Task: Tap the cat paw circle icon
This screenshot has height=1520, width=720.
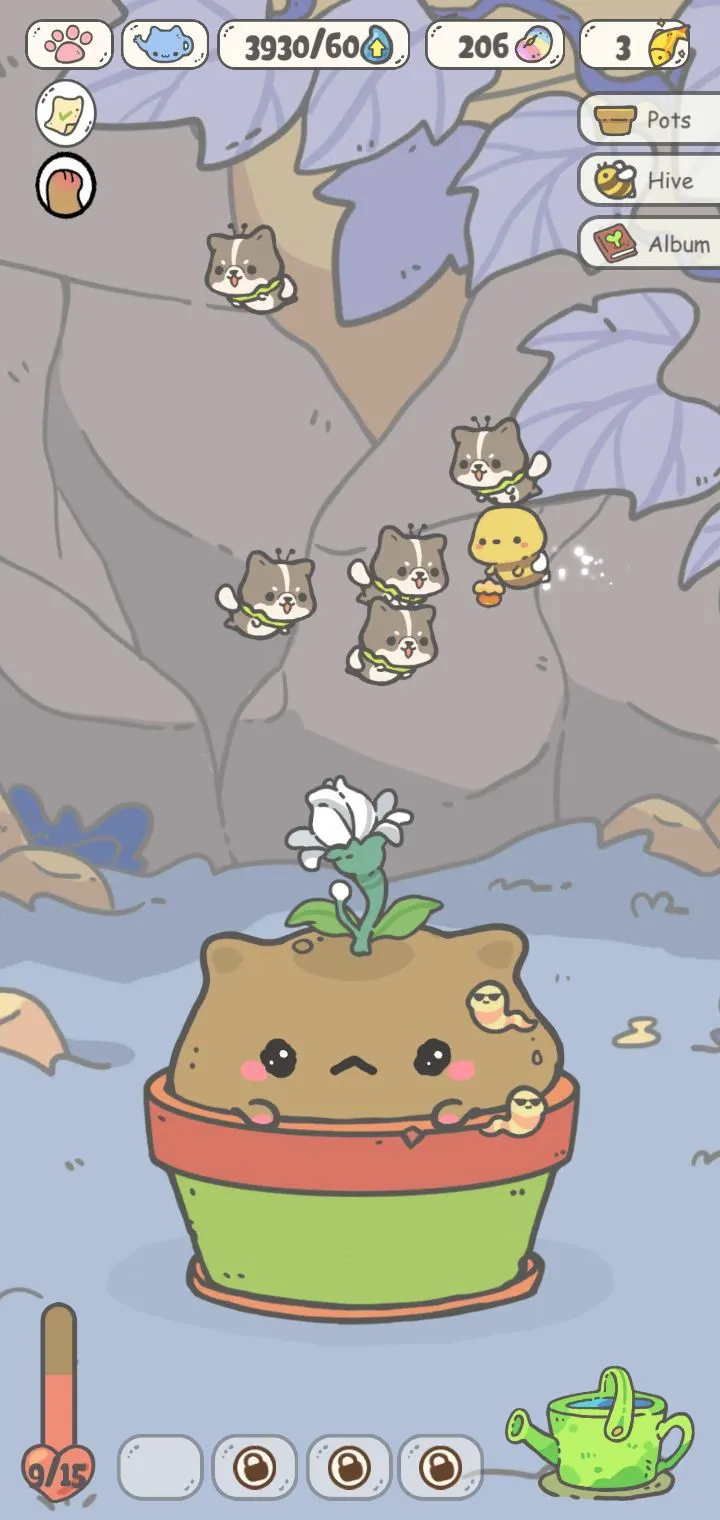Action: point(66,186)
